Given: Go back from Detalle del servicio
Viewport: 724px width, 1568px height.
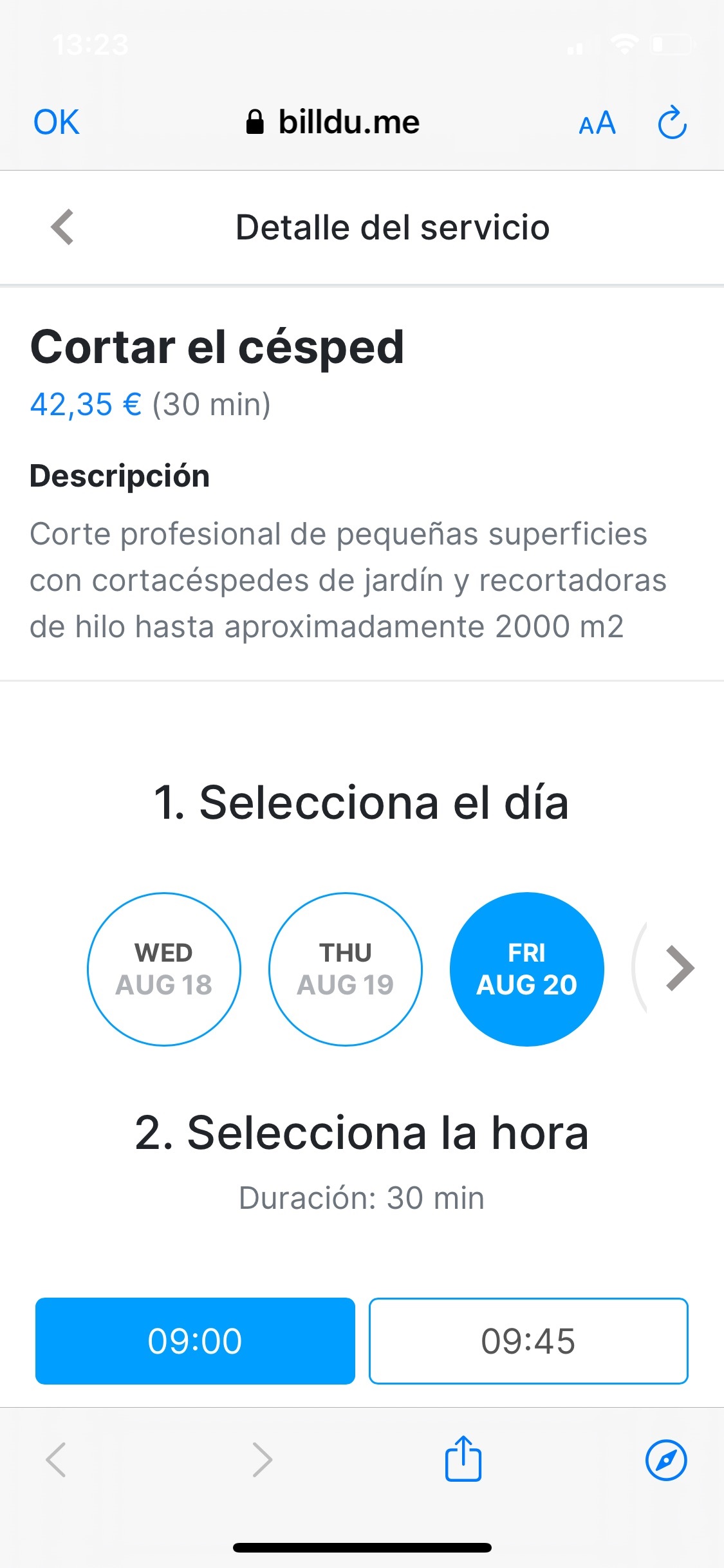Looking at the screenshot, I should pyautogui.click(x=62, y=227).
